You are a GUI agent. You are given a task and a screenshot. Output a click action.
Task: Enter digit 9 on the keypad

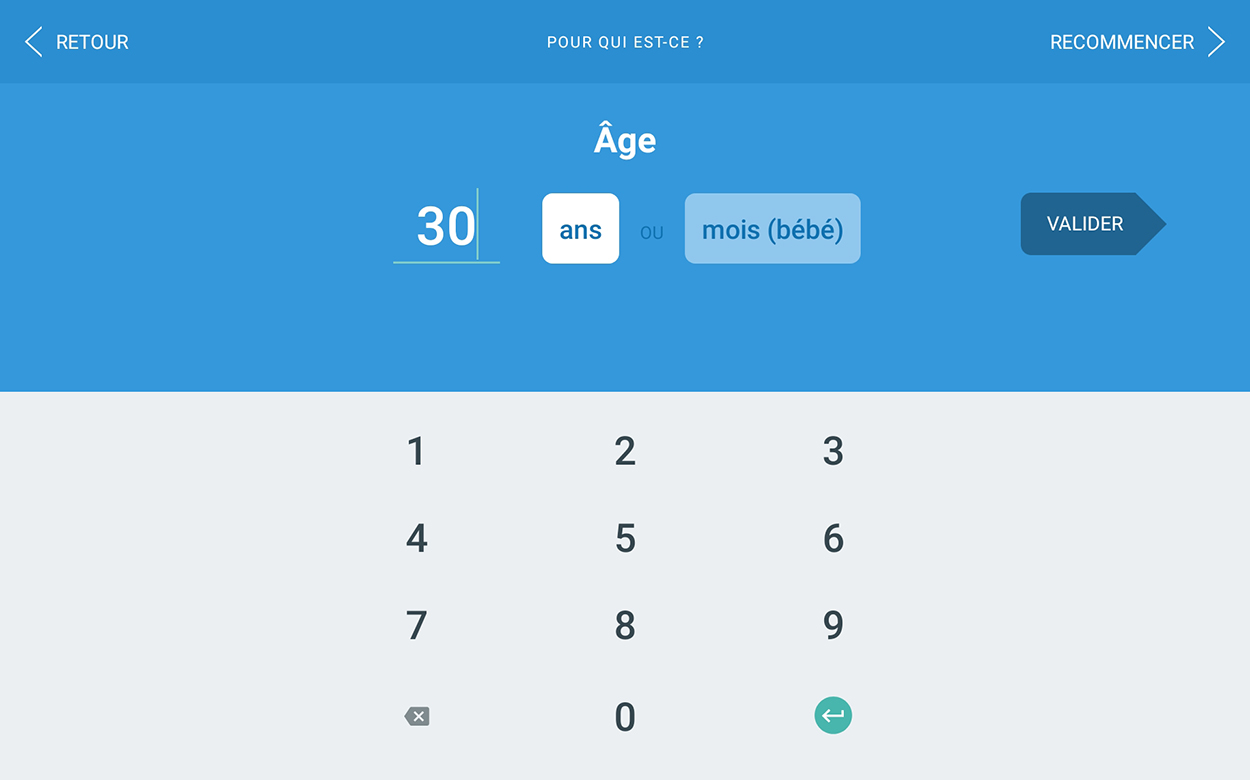[833, 626]
